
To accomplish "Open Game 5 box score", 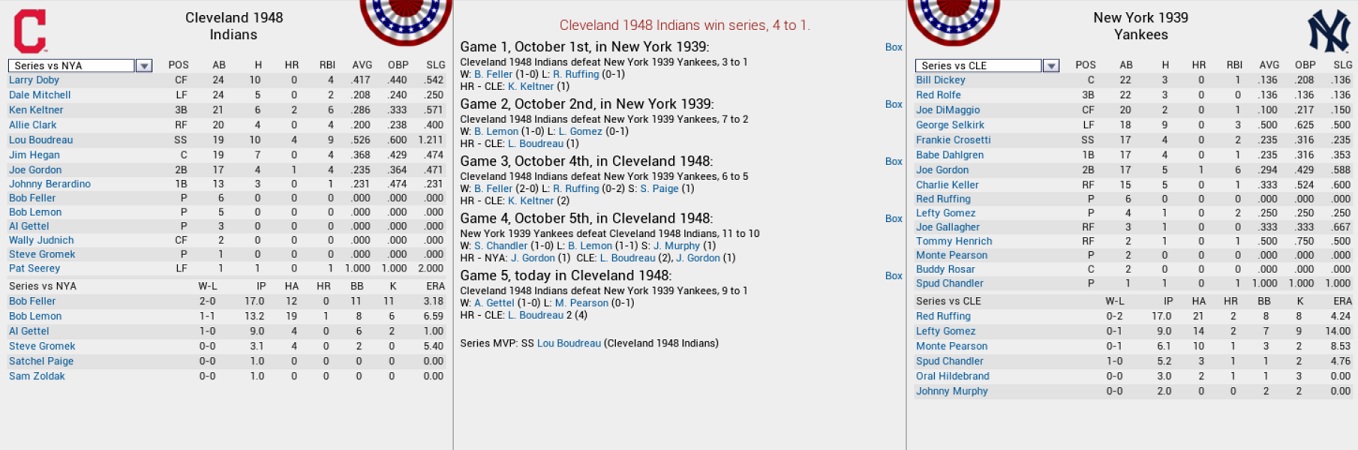I will [x=893, y=276].
